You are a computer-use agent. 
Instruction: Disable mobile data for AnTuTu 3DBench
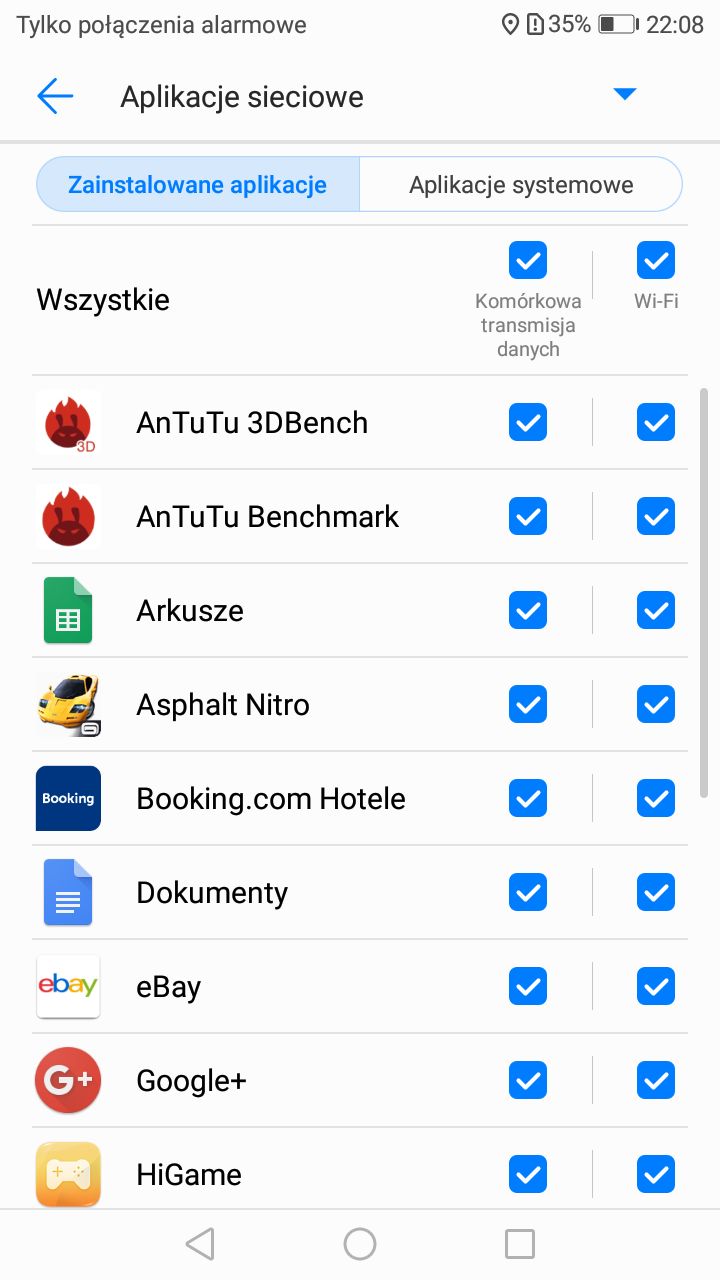[x=528, y=422]
